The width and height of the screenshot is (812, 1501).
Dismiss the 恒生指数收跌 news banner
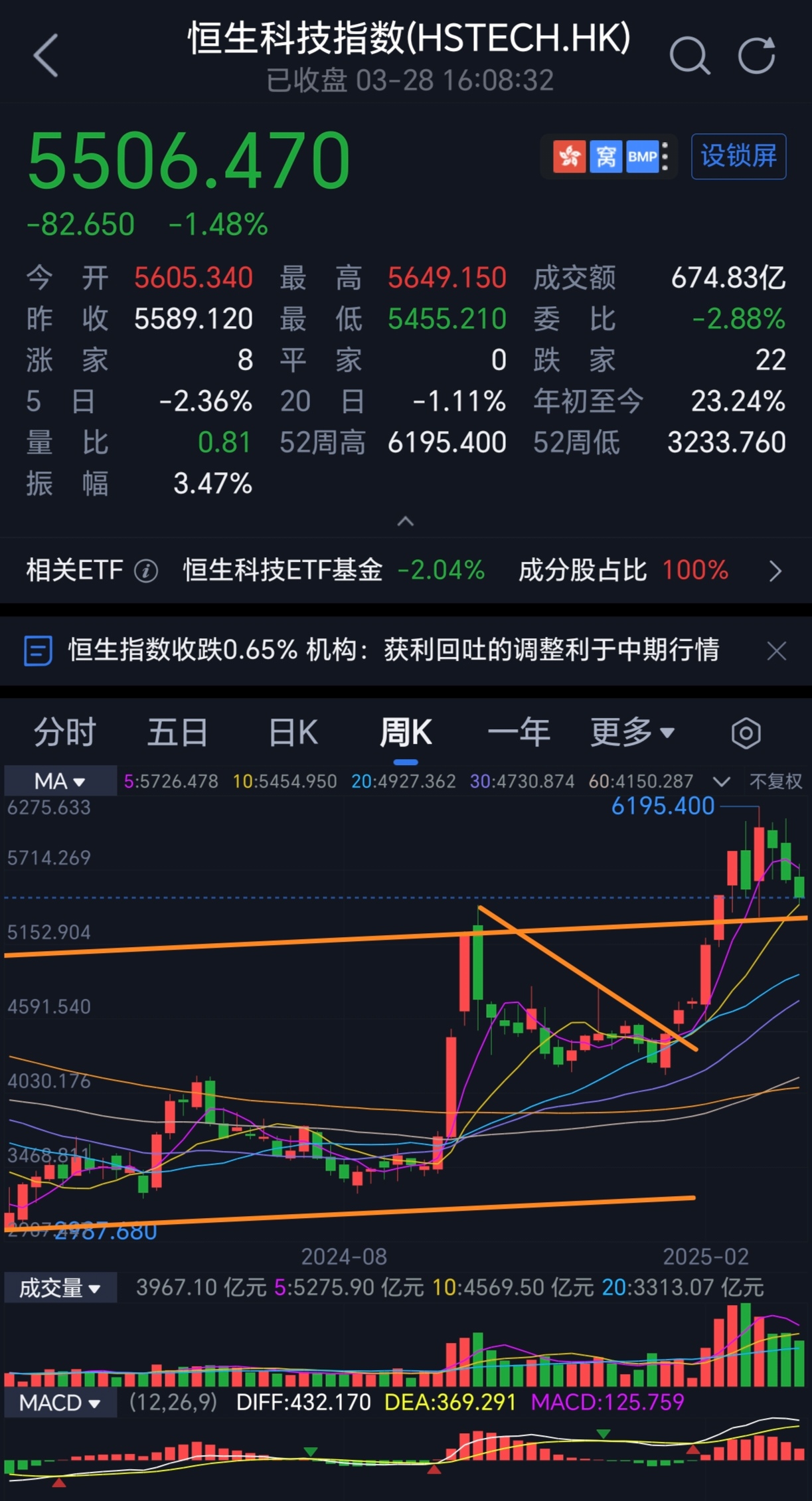click(775, 651)
